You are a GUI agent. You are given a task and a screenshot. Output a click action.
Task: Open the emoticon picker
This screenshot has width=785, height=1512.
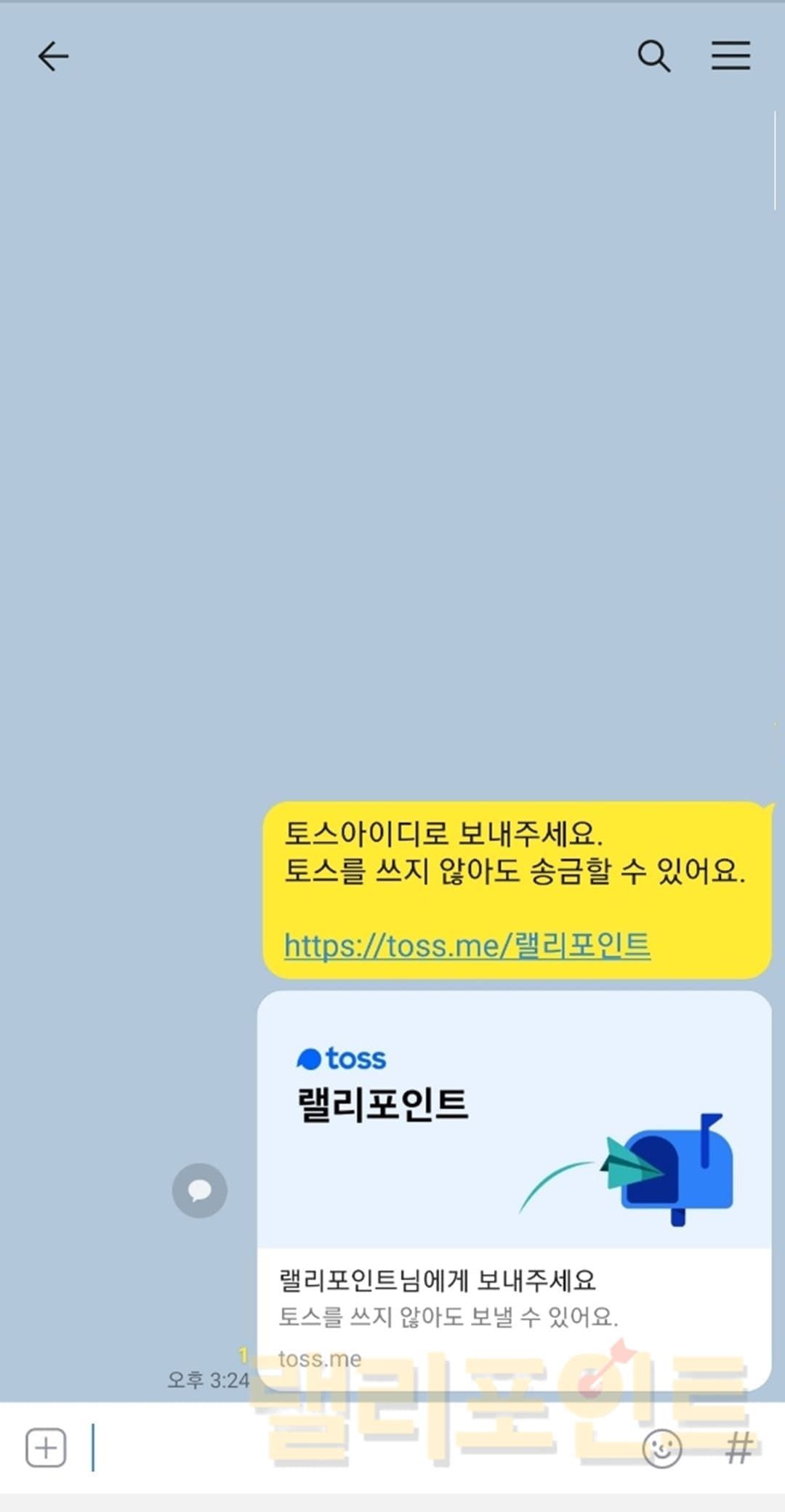(x=662, y=1448)
